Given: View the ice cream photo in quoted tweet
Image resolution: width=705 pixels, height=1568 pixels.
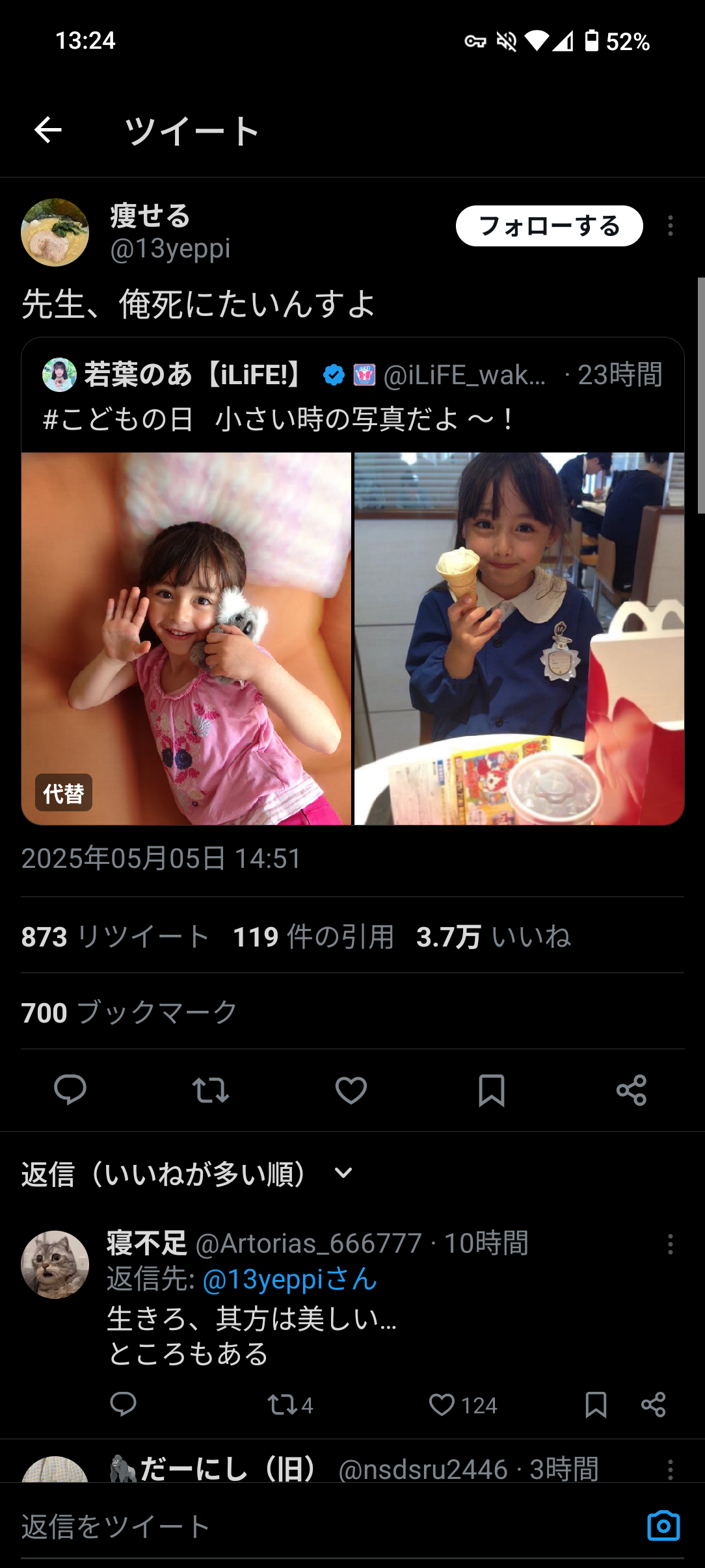Looking at the screenshot, I should 519,637.
